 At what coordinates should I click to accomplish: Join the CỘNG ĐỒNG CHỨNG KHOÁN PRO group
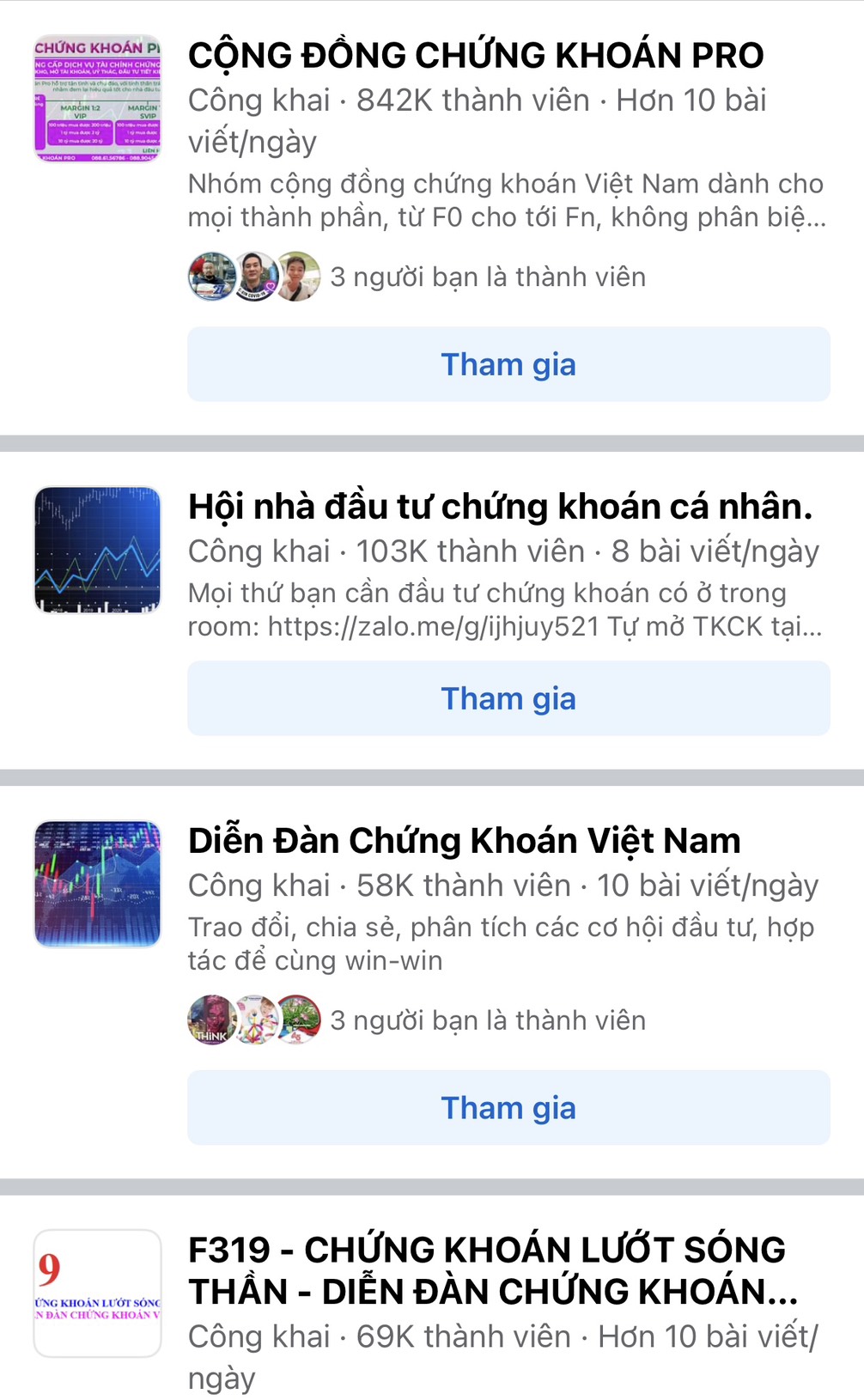(508, 364)
